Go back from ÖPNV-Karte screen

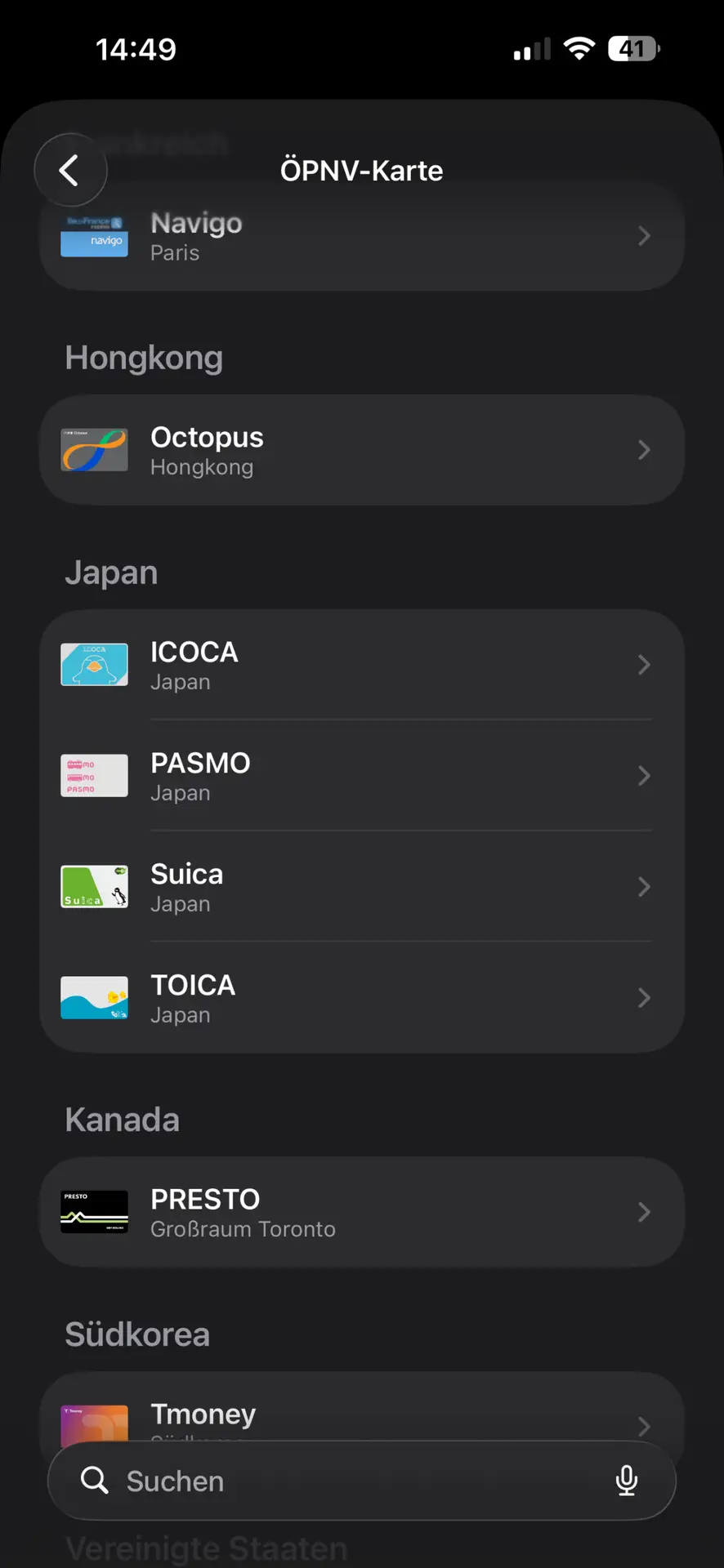(x=70, y=170)
